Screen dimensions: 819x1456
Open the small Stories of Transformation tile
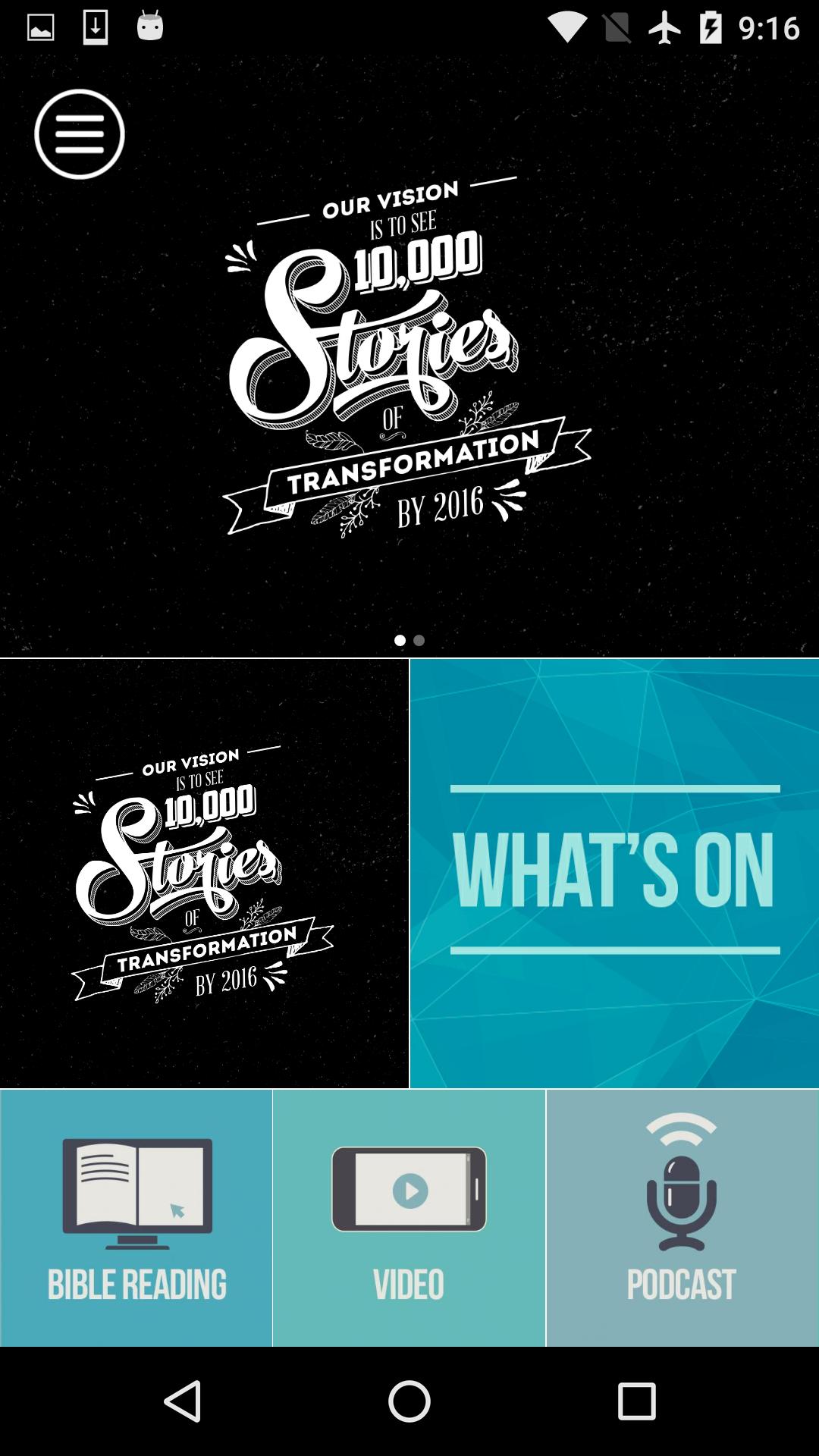click(203, 873)
